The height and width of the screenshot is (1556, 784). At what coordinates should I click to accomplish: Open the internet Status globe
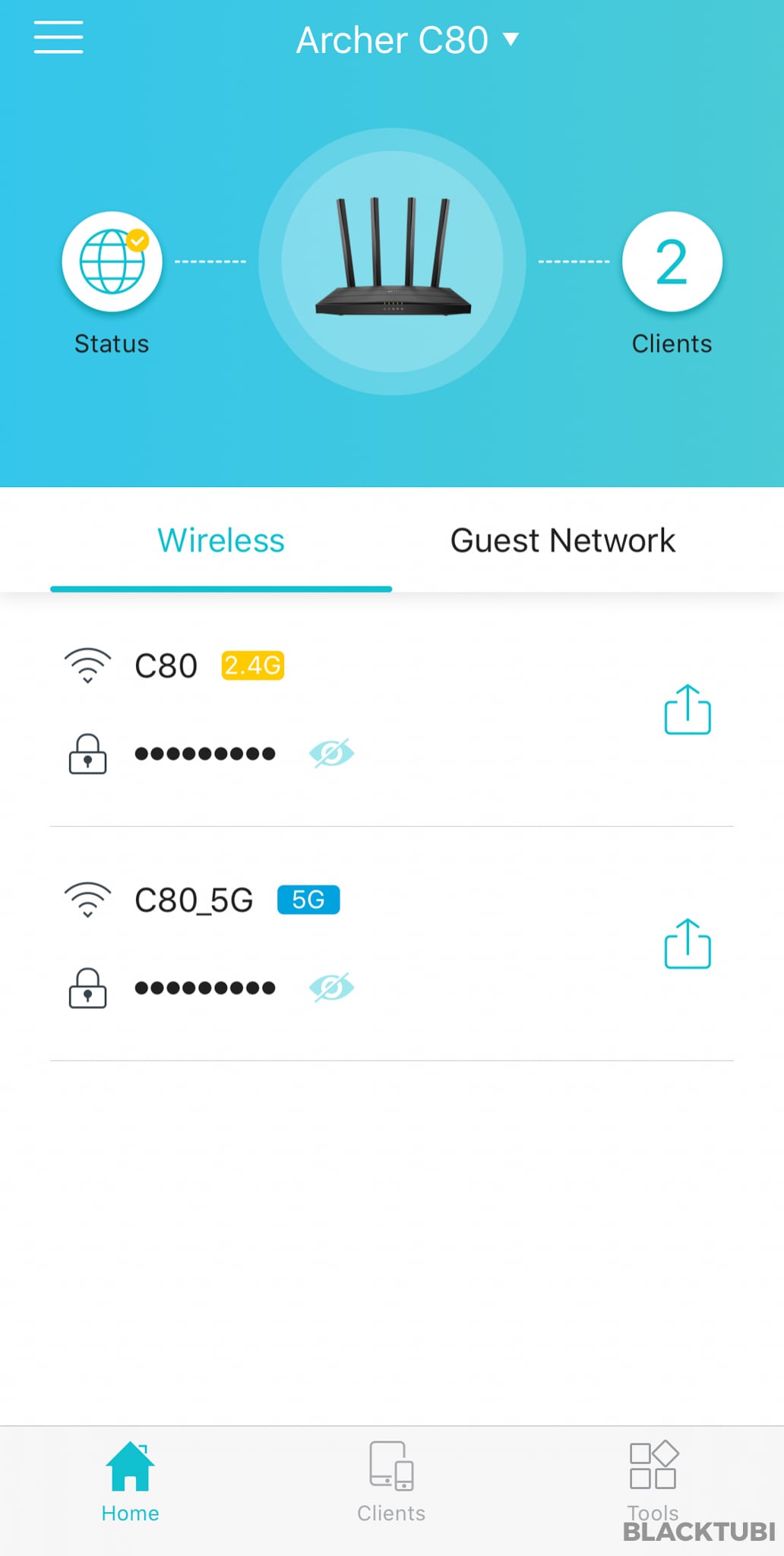[x=112, y=262]
